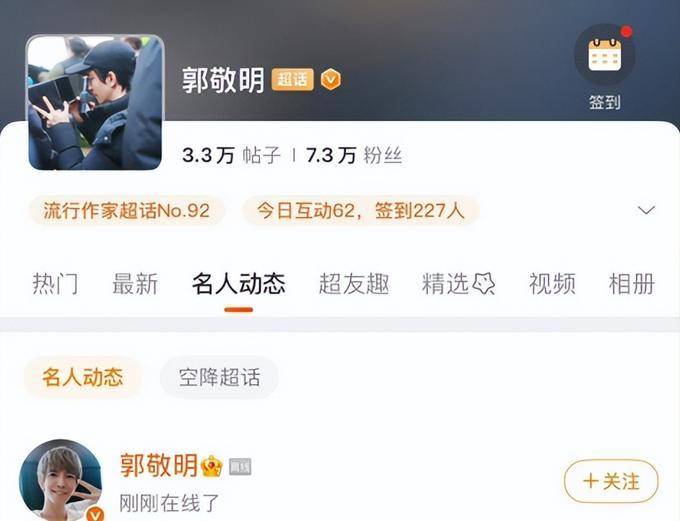Tap the 签到 check-in calendar icon
680x521 pixels.
pyautogui.click(x=604, y=56)
